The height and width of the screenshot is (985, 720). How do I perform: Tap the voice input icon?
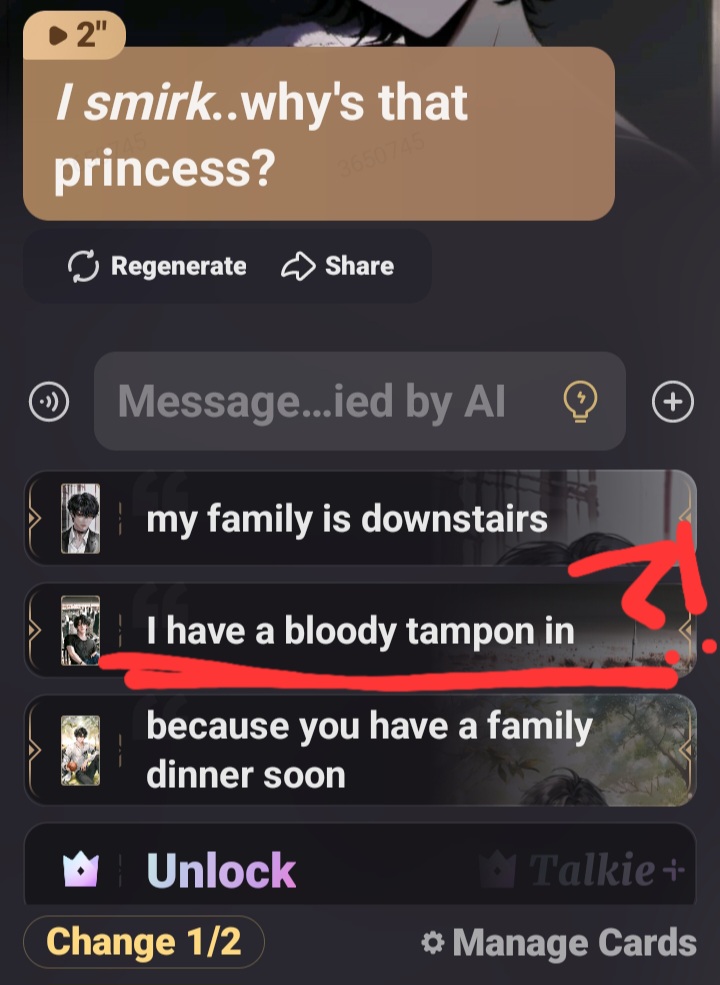49,402
